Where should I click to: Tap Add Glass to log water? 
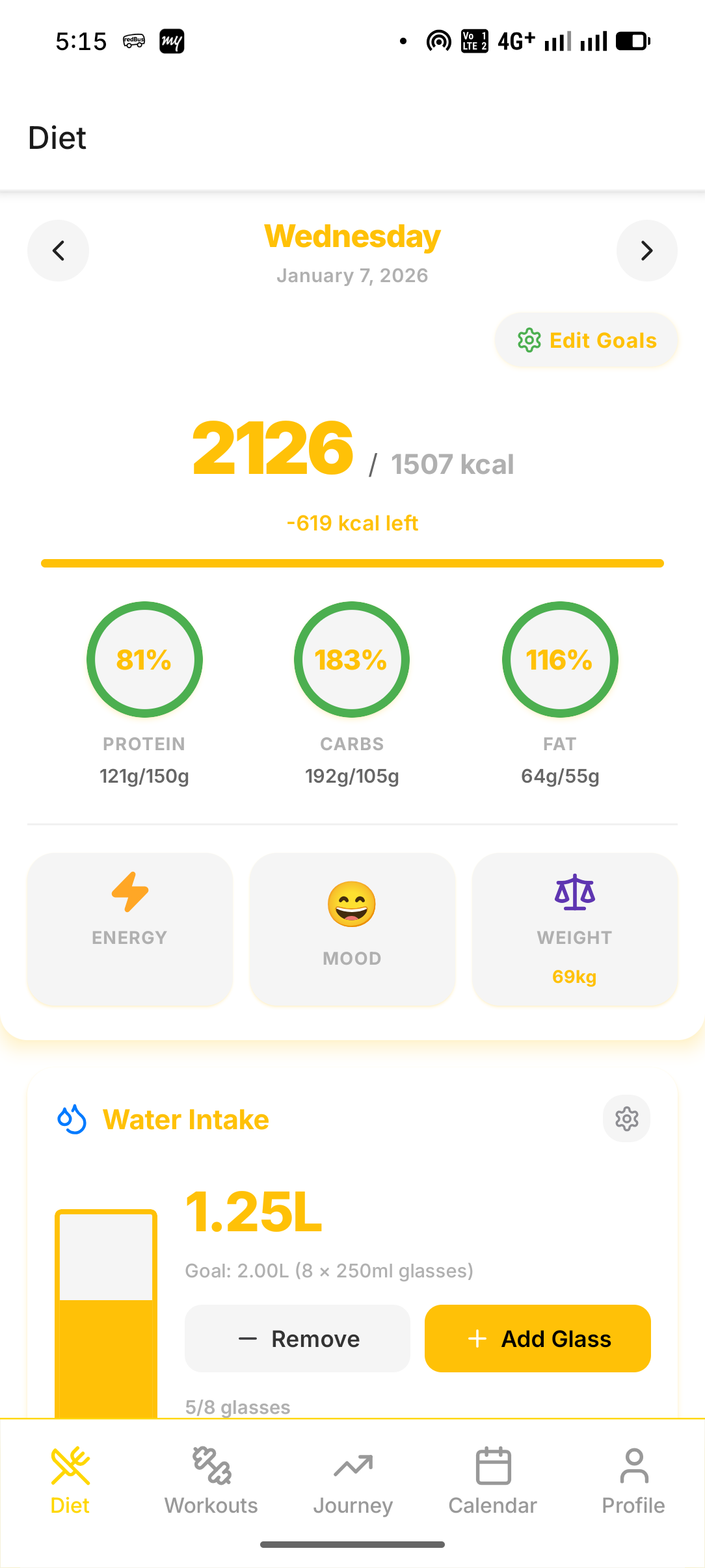[537, 1339]
